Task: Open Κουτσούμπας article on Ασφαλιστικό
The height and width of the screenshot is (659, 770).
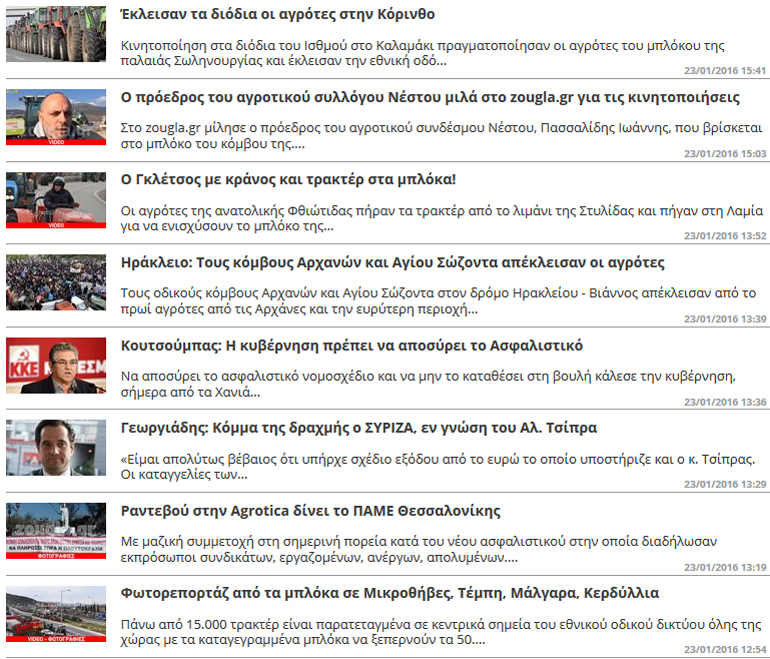Action: 358,346
